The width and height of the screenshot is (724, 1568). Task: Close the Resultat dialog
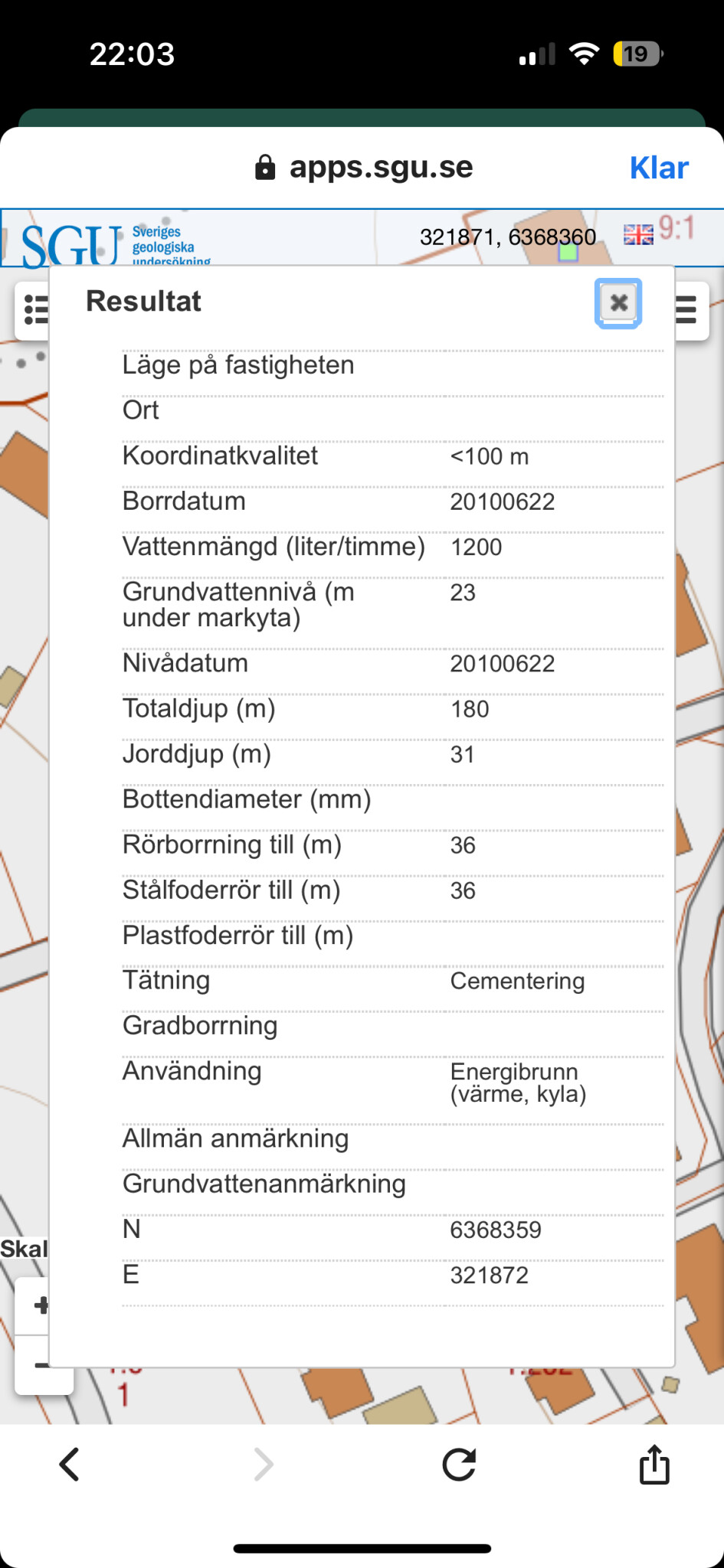[618, 303]
